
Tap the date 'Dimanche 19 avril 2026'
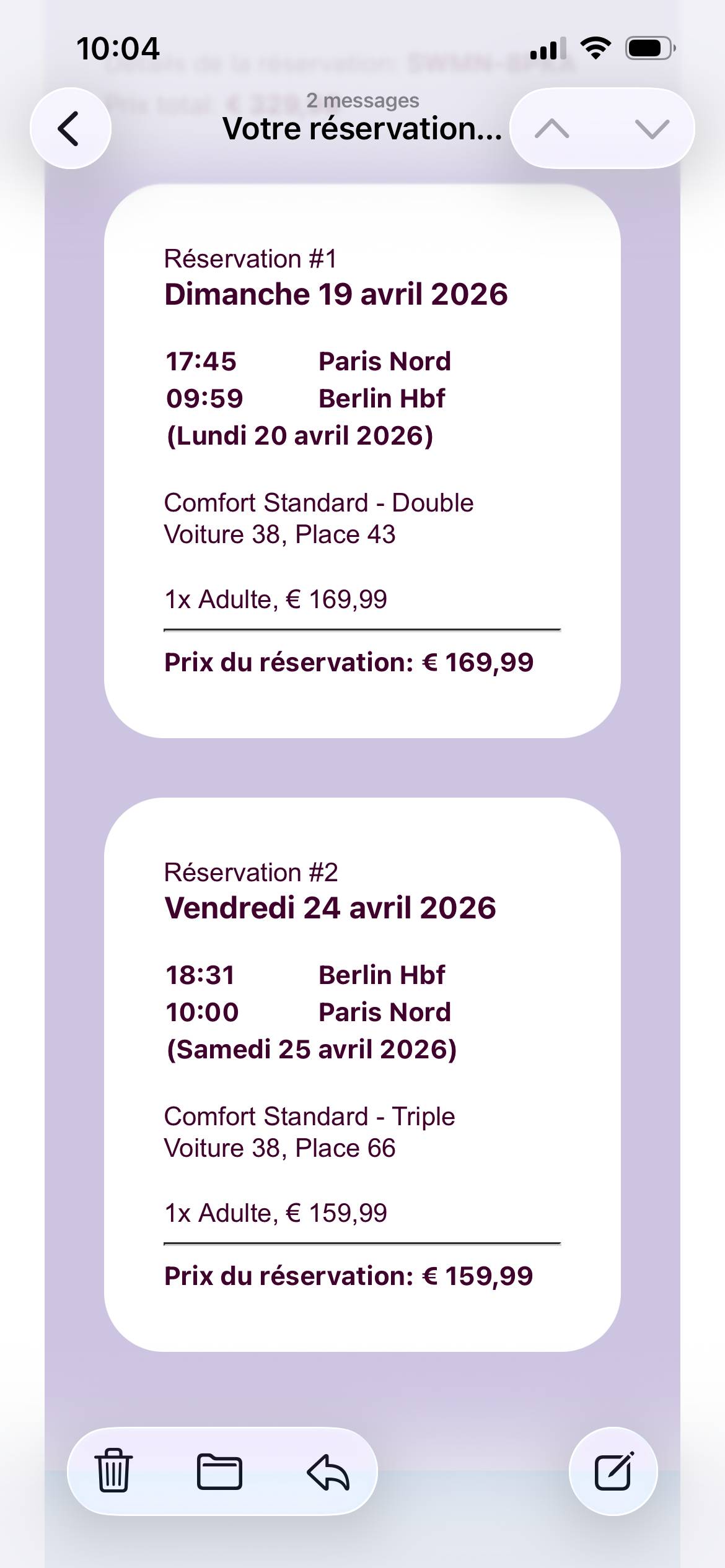pyautogui.click(x=336, y=295)
